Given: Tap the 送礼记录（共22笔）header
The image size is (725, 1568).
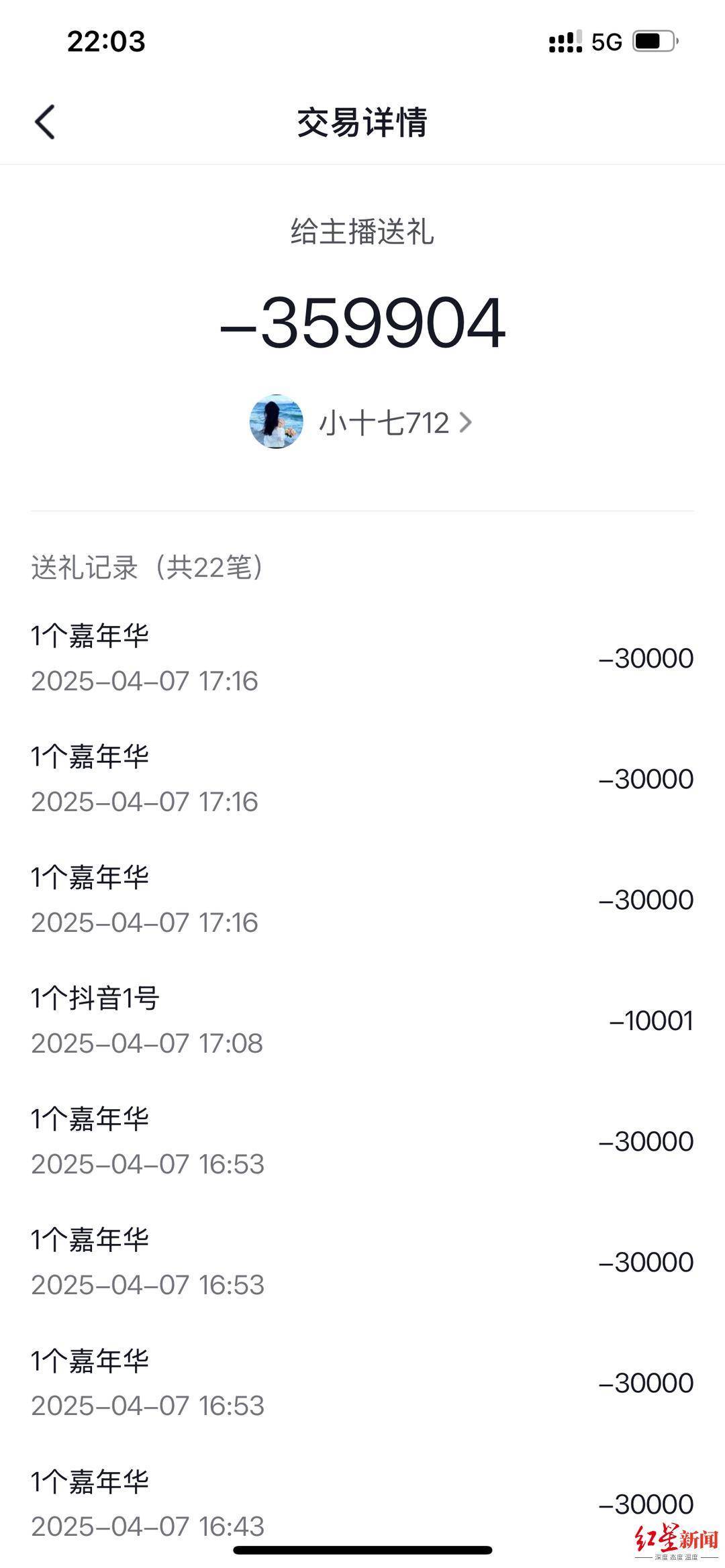Looking at the screenshot, I should [x=148, y=568].
